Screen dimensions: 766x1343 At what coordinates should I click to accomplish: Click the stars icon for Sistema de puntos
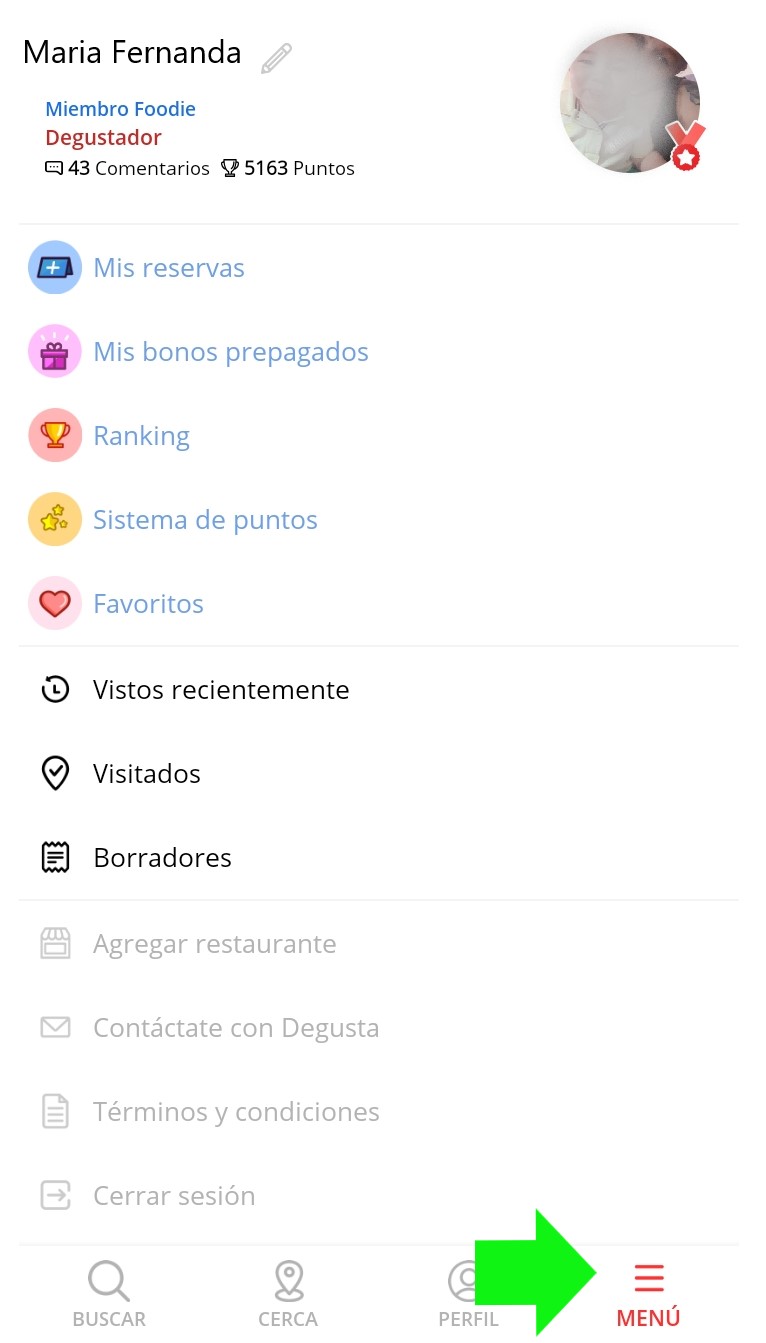point(55,519)
